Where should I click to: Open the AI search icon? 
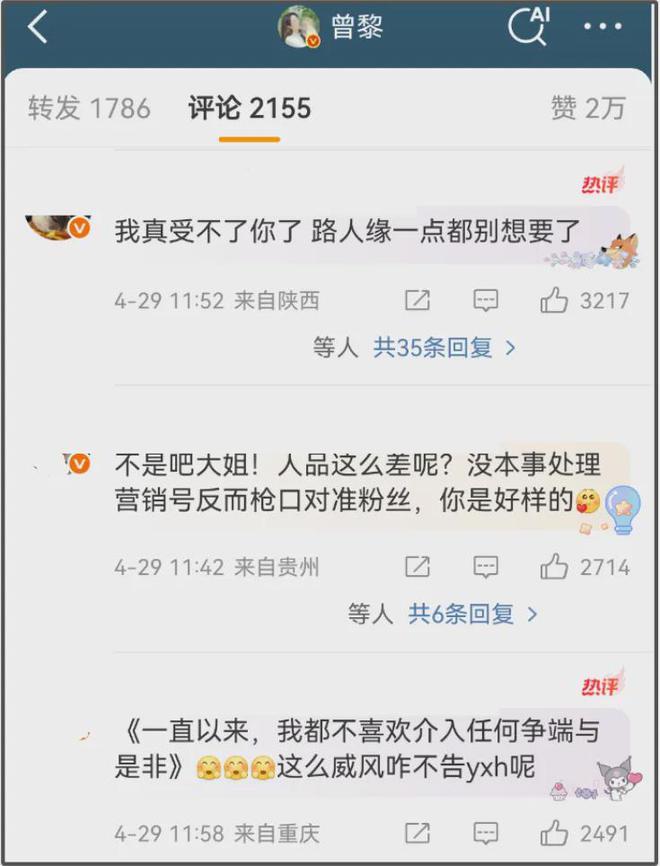tap(528, 26)
